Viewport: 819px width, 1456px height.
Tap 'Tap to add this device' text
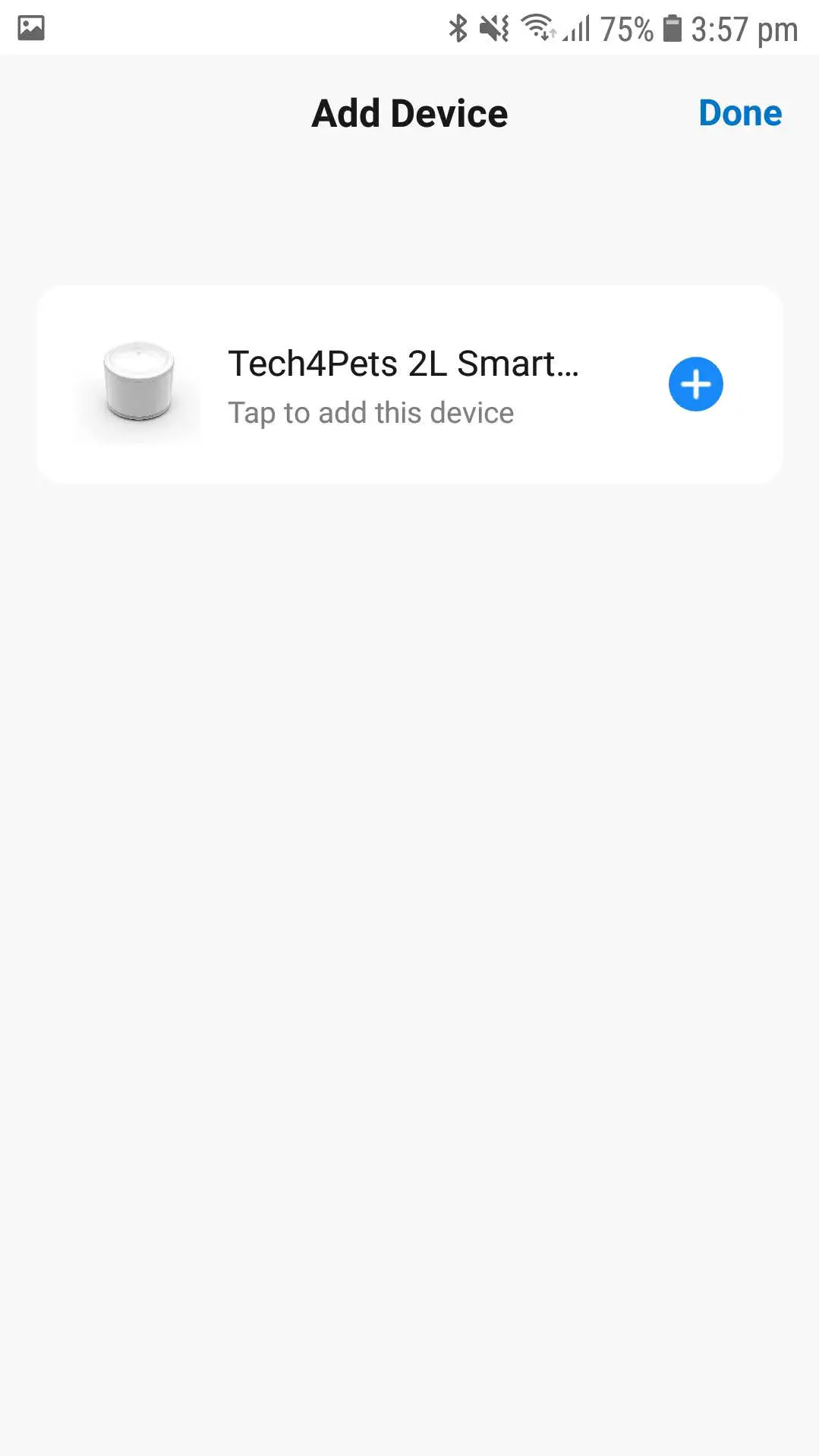coord(370,412)
